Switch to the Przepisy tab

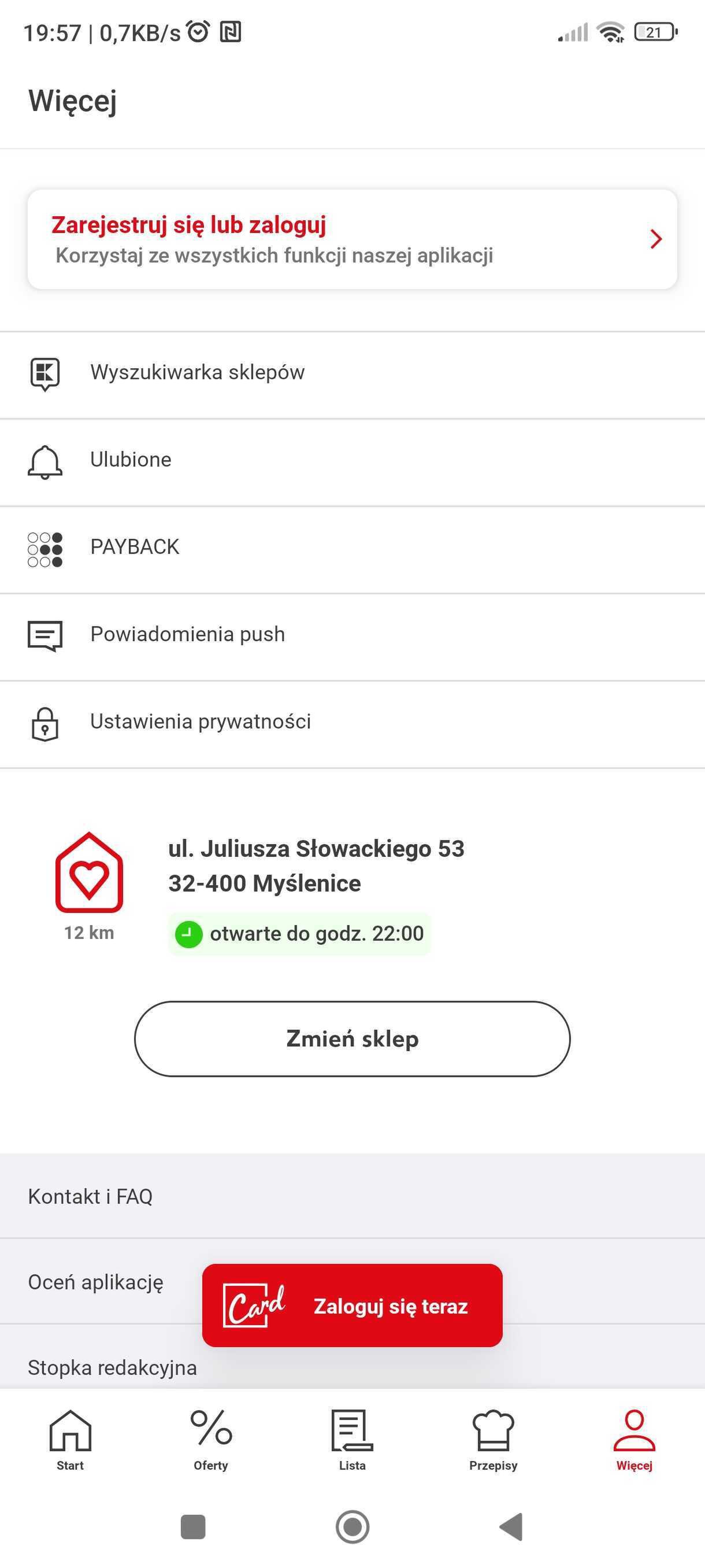click(x=493, y=1440)
